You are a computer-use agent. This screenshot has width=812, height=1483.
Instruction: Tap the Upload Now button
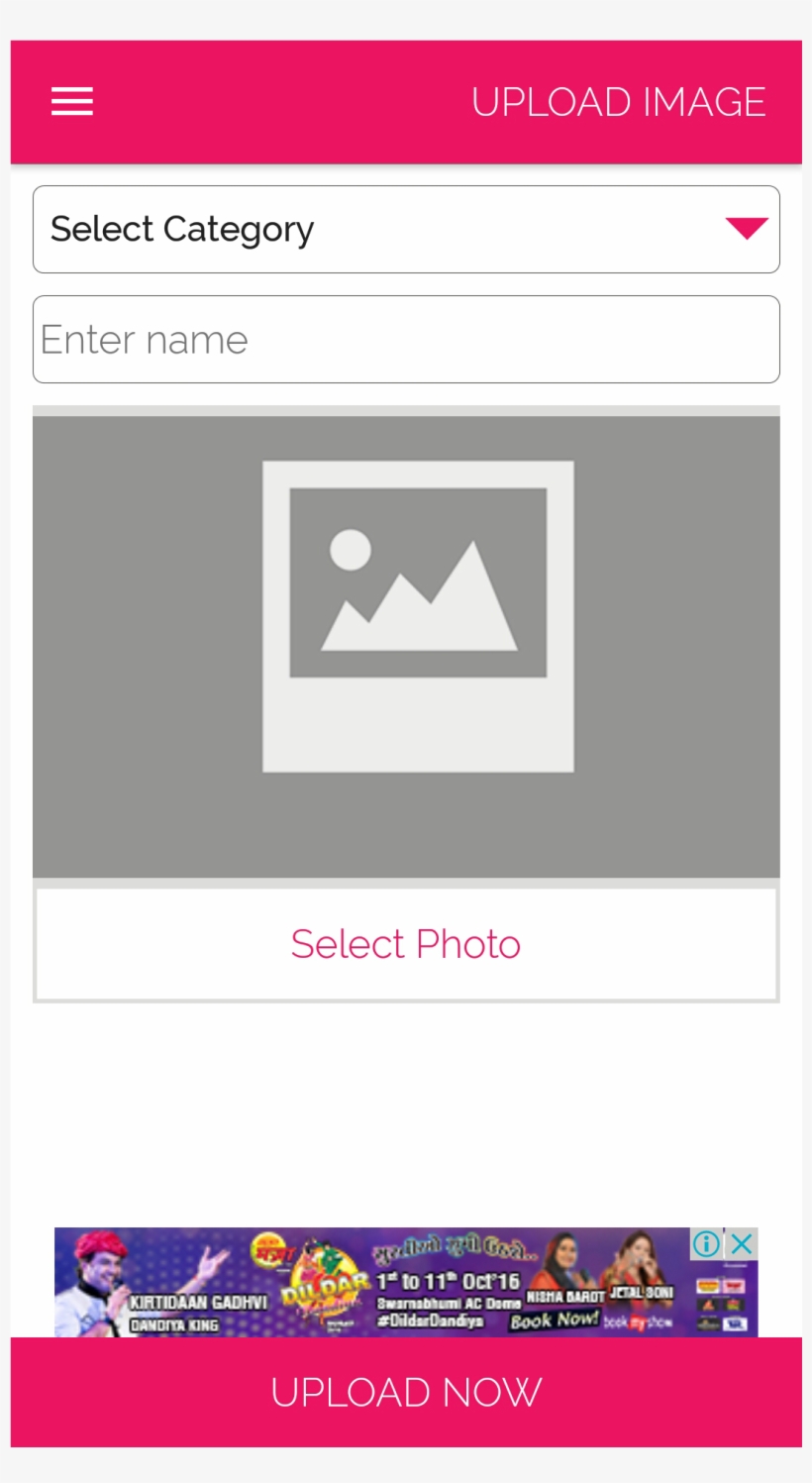coord(406,1392)
